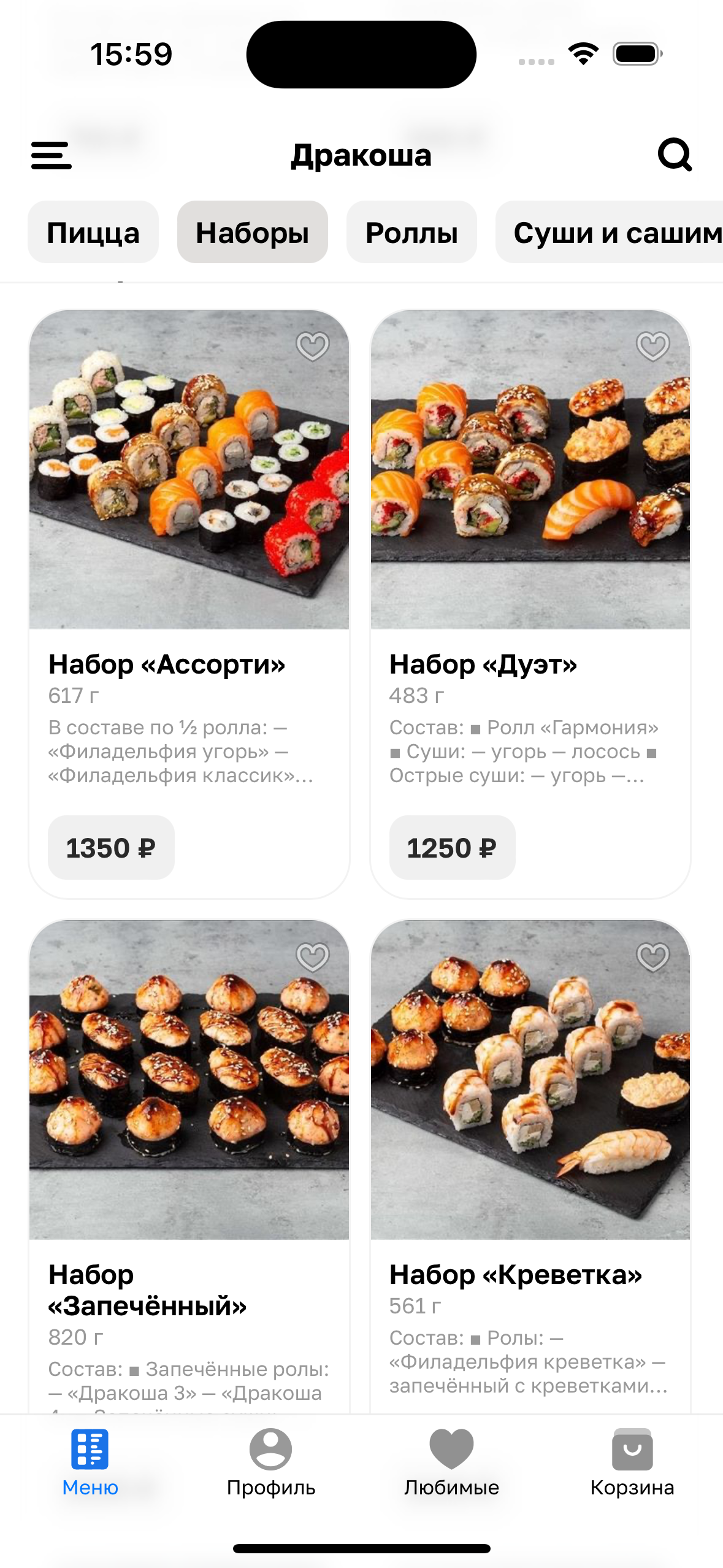The width and height of the screenshot is (723, 1568).
Task: Tap the 1350 ₽ price button
Action: point(111,848)
